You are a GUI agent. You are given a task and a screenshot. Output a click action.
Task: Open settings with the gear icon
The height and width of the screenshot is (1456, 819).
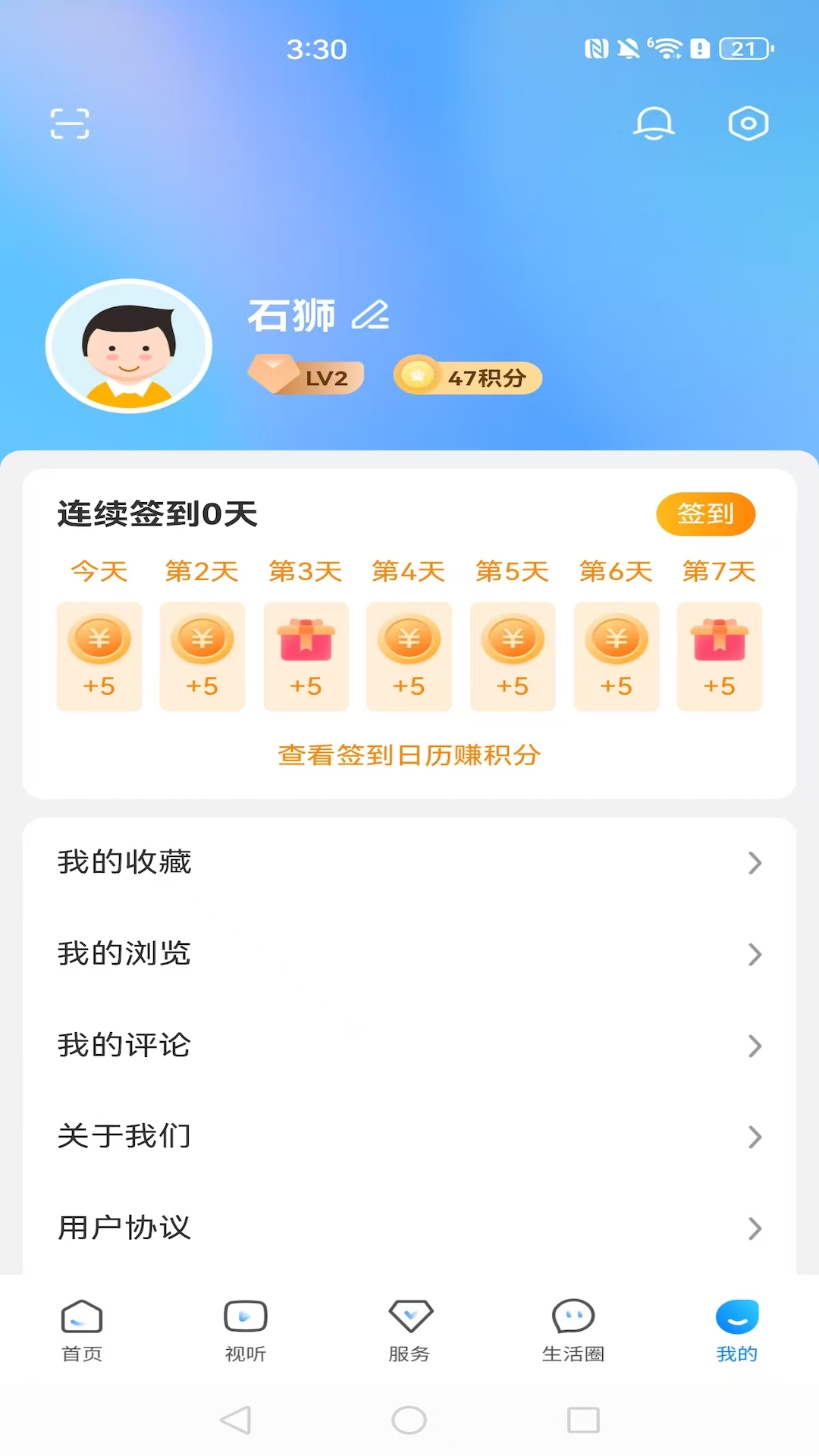point(748,123)
